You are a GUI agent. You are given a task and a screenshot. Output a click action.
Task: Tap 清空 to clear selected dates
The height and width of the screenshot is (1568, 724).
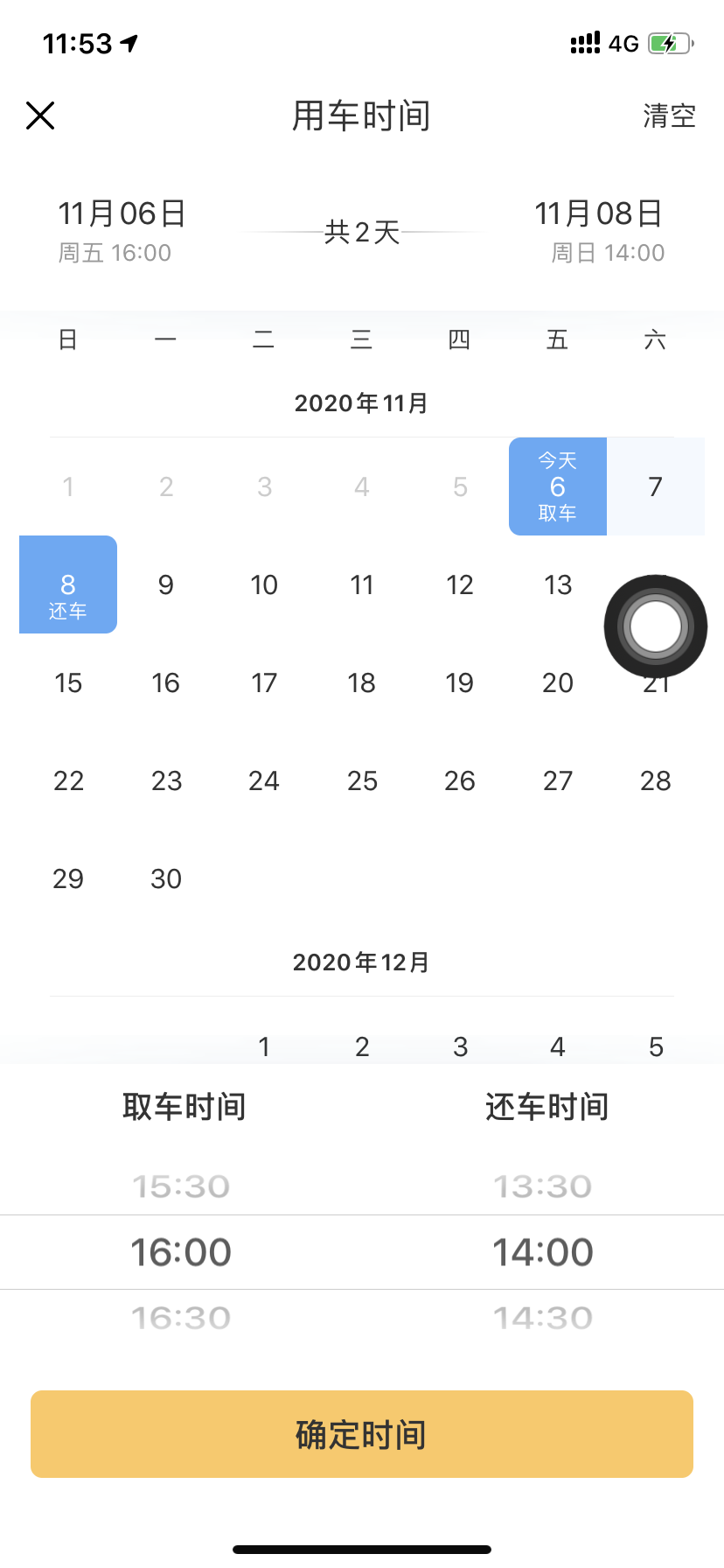[x=669, y=115]
